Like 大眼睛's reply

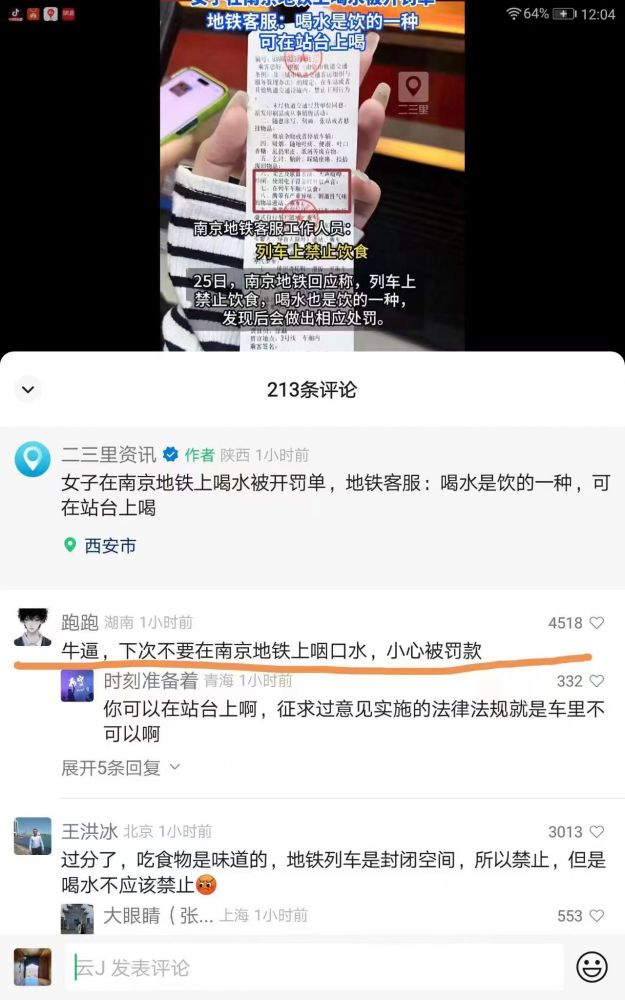[x=597, y=916]
